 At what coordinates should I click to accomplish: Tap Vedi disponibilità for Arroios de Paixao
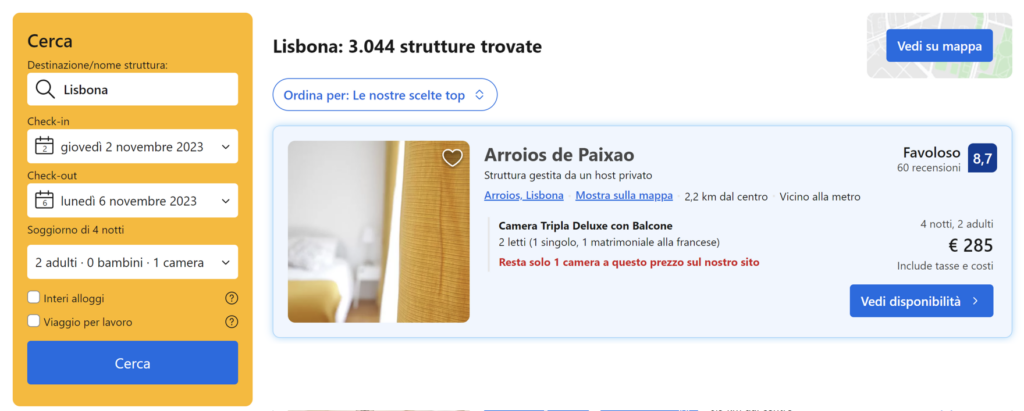click(921, 301)
